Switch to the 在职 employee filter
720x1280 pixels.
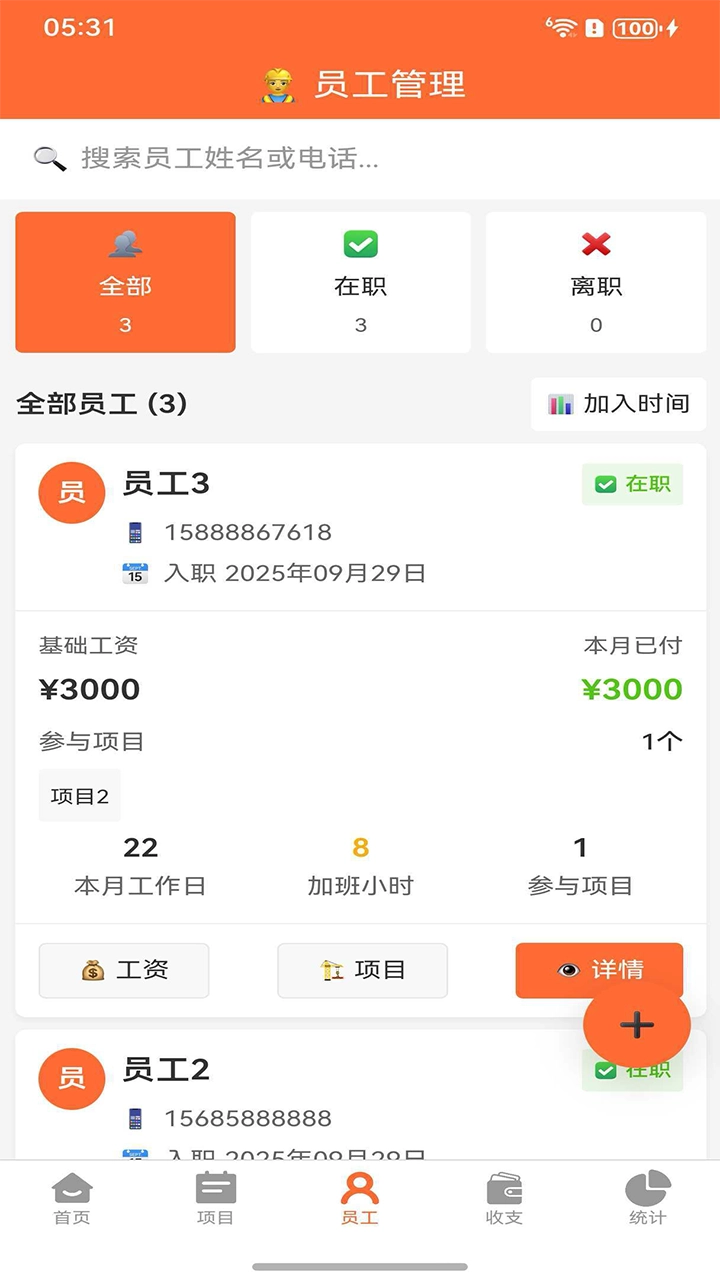[360, 282]
